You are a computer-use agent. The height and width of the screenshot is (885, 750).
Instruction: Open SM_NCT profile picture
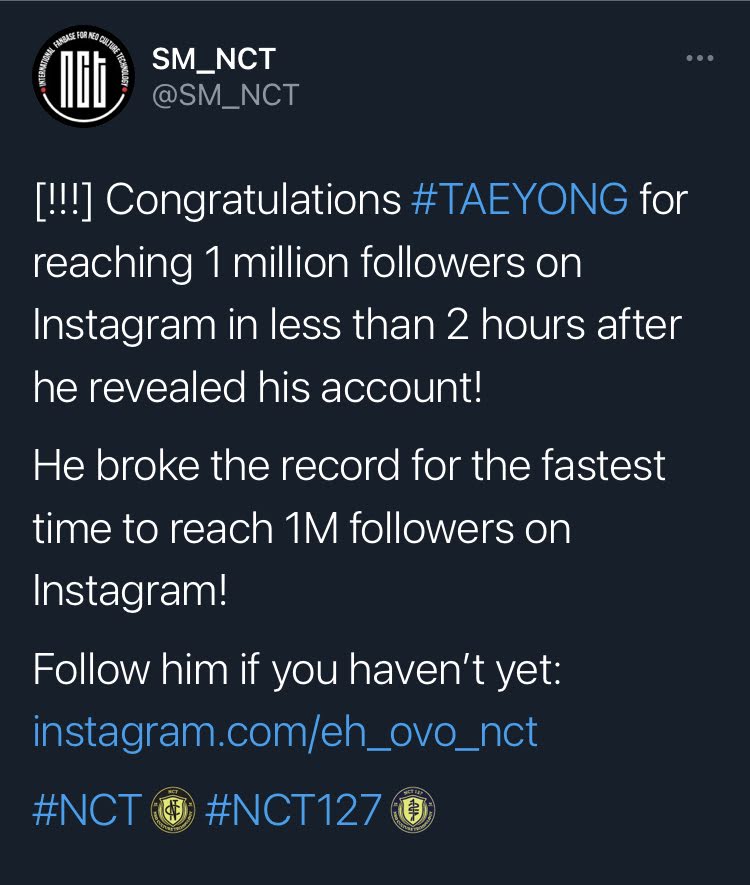[77, 78]
